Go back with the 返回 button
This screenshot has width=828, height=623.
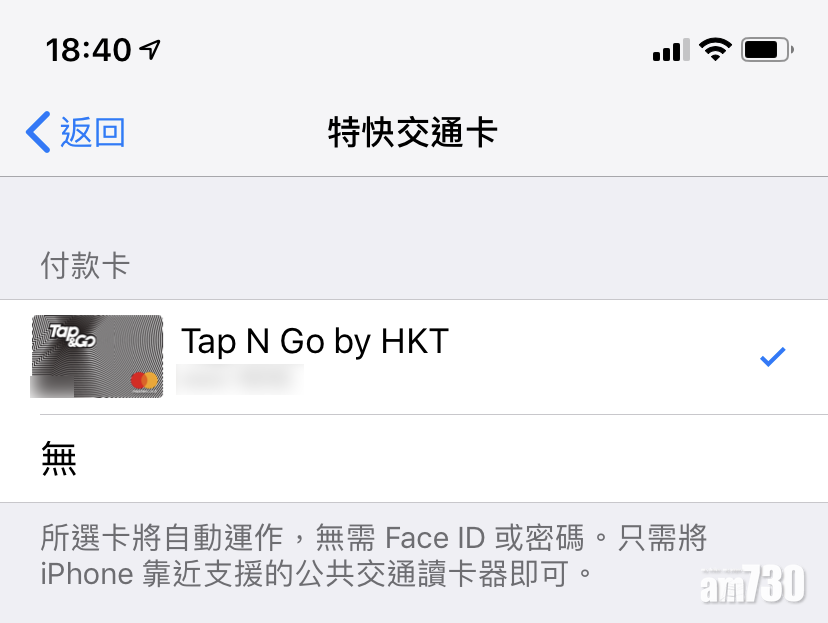tap(76, 132)
